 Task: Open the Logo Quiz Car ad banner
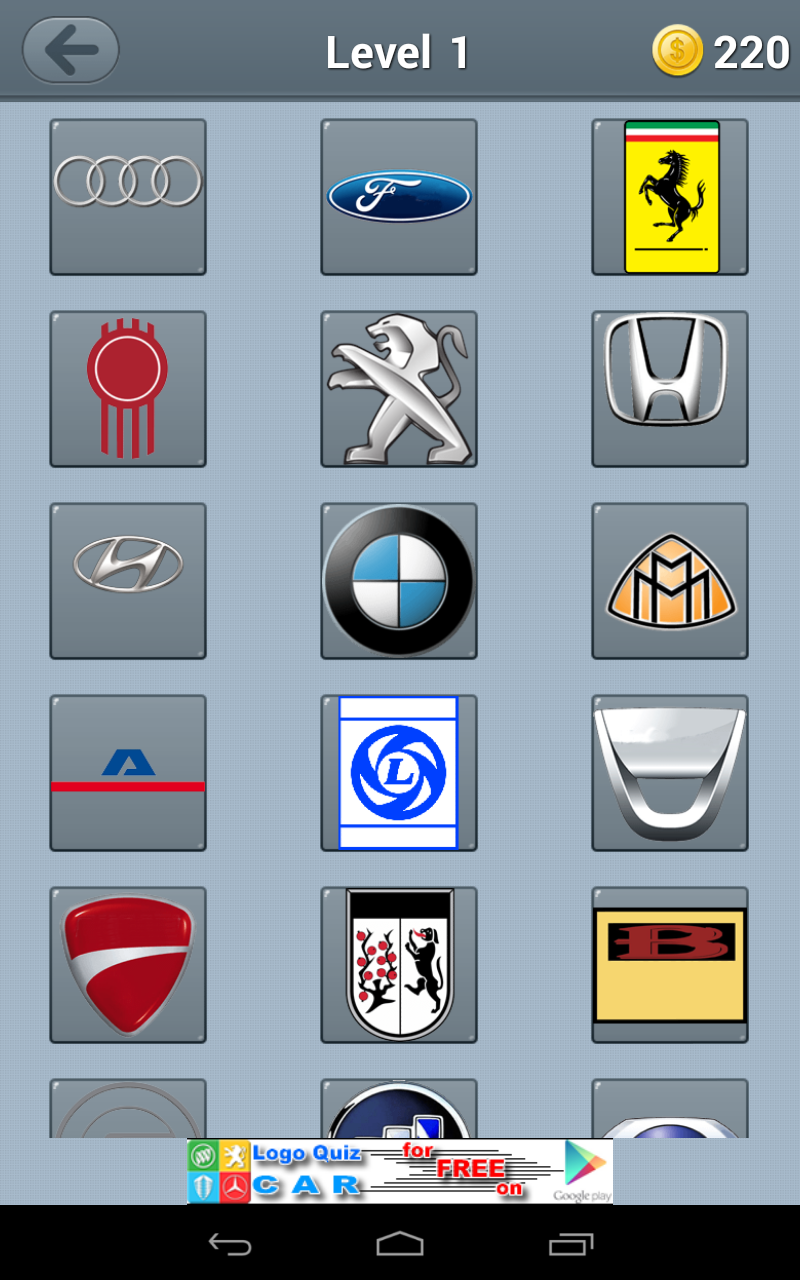pos(400,1171)
